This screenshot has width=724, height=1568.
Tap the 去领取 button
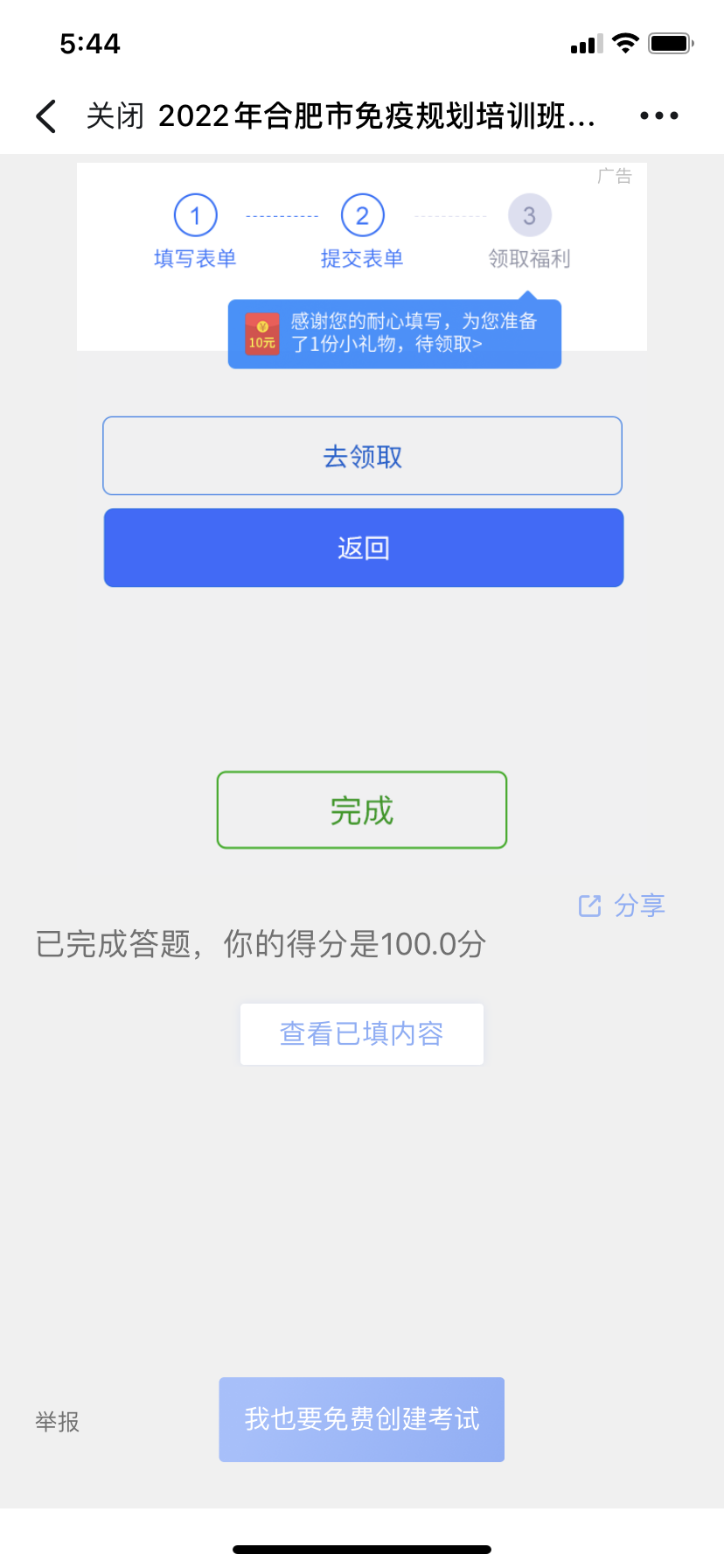(362, 456)
